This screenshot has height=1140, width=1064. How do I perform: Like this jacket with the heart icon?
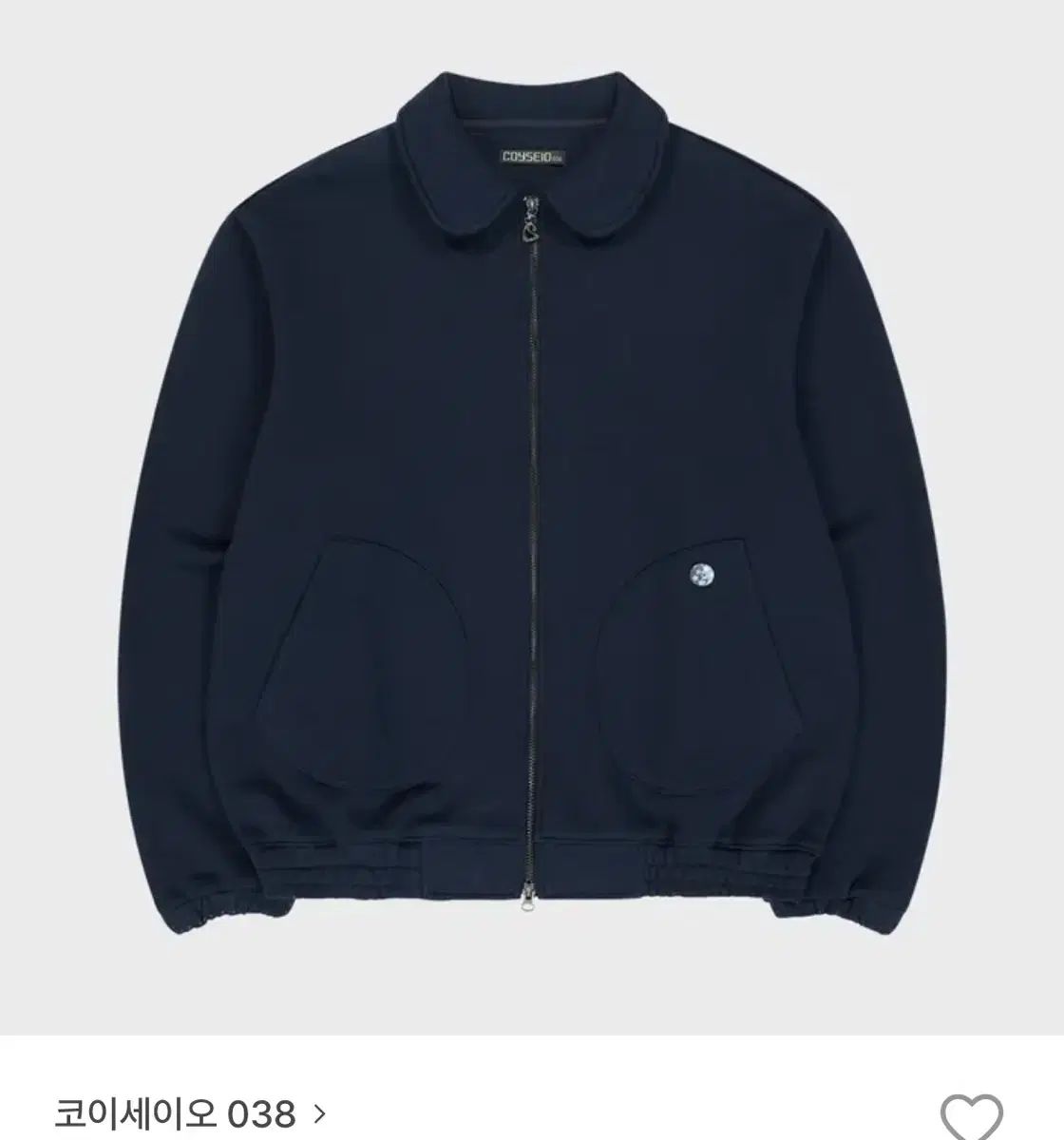pyautogui.click(x=970, y=1115)
